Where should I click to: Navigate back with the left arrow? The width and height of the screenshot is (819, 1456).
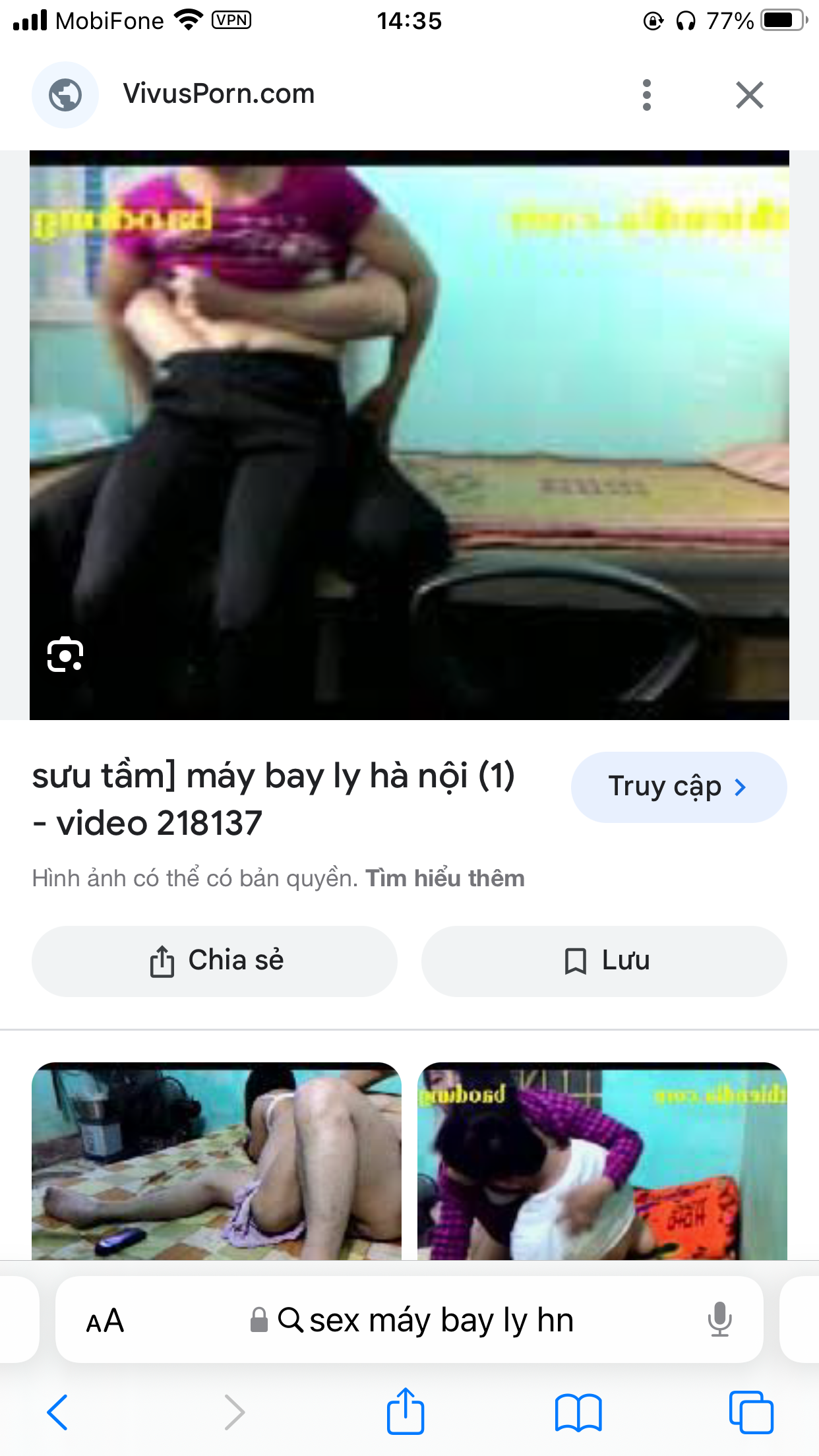pyautogui.click(x=57, y=1411)
